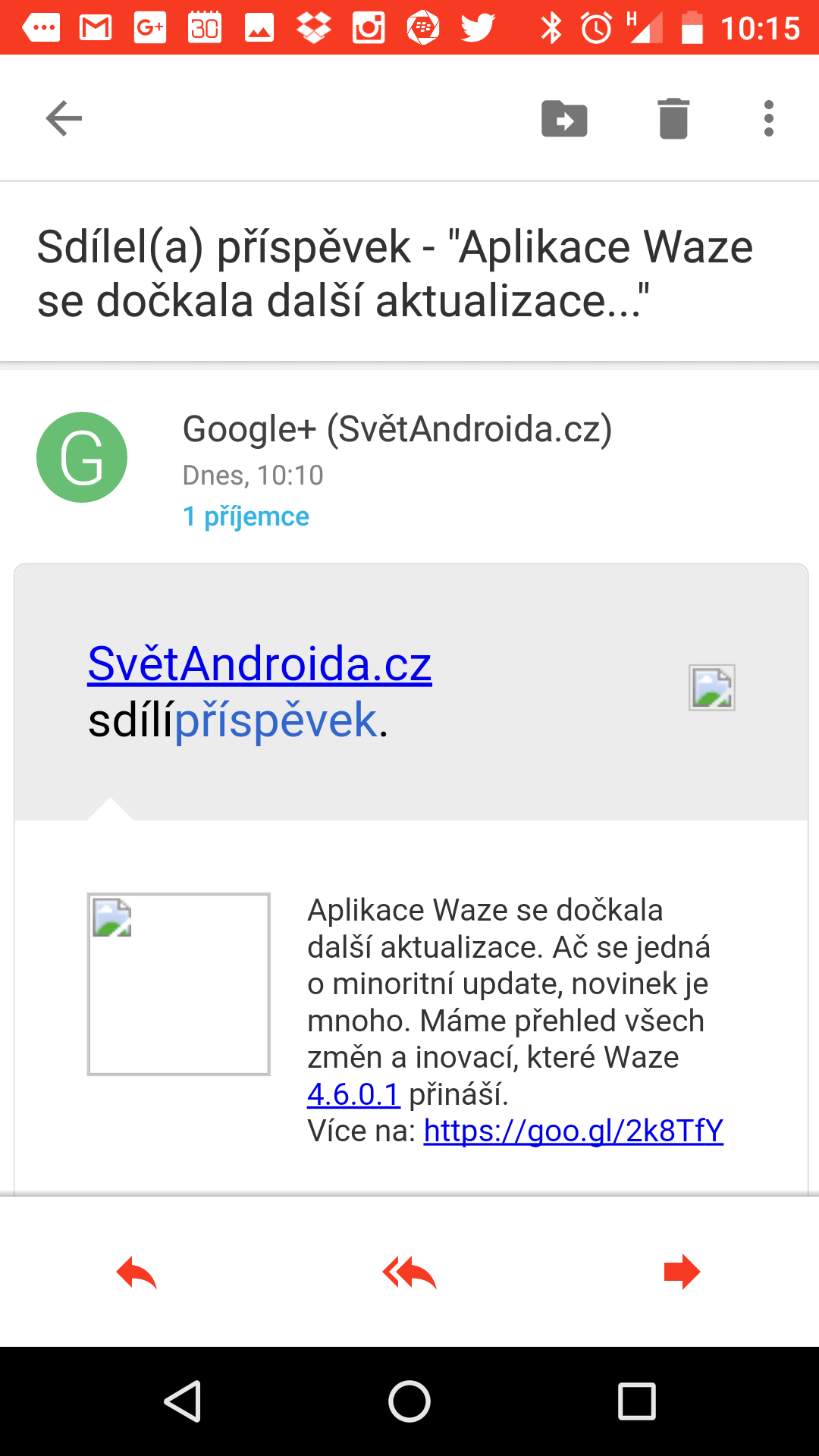Open the SvětAndroida.cz link

tap(259, 664)
